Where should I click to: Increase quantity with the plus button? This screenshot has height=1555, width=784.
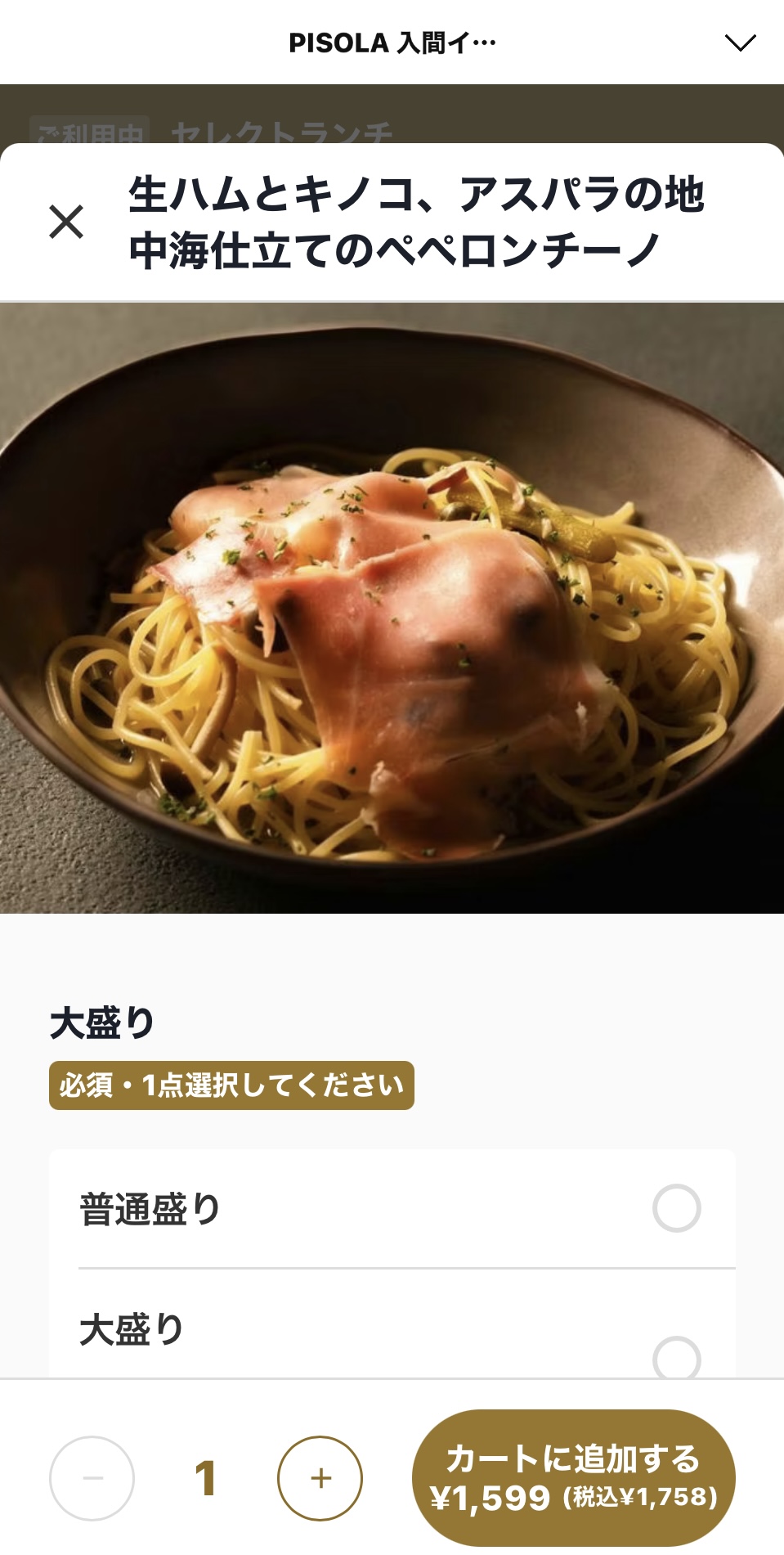320,1478
